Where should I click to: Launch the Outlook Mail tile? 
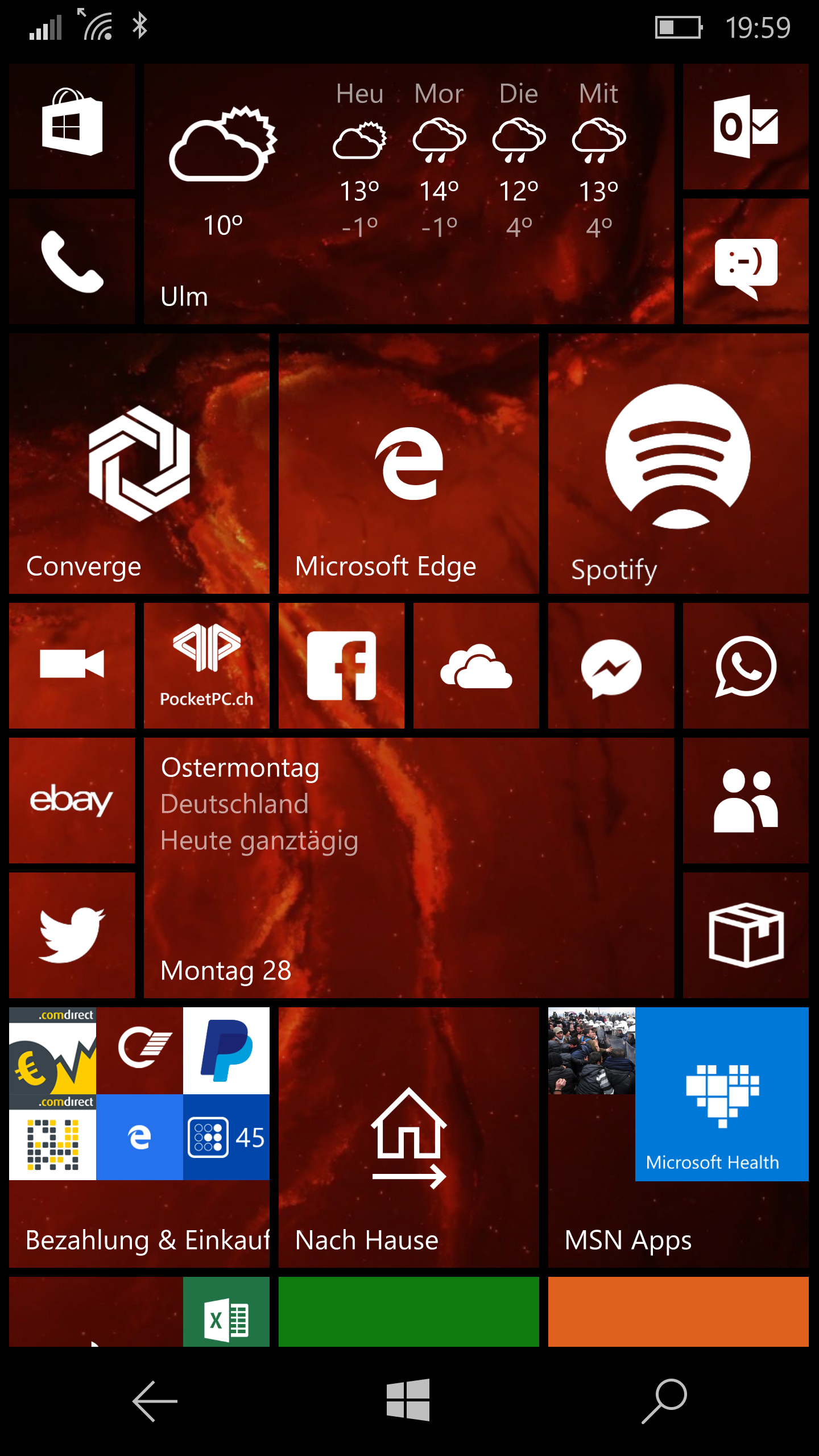click(x=746, y=126)
